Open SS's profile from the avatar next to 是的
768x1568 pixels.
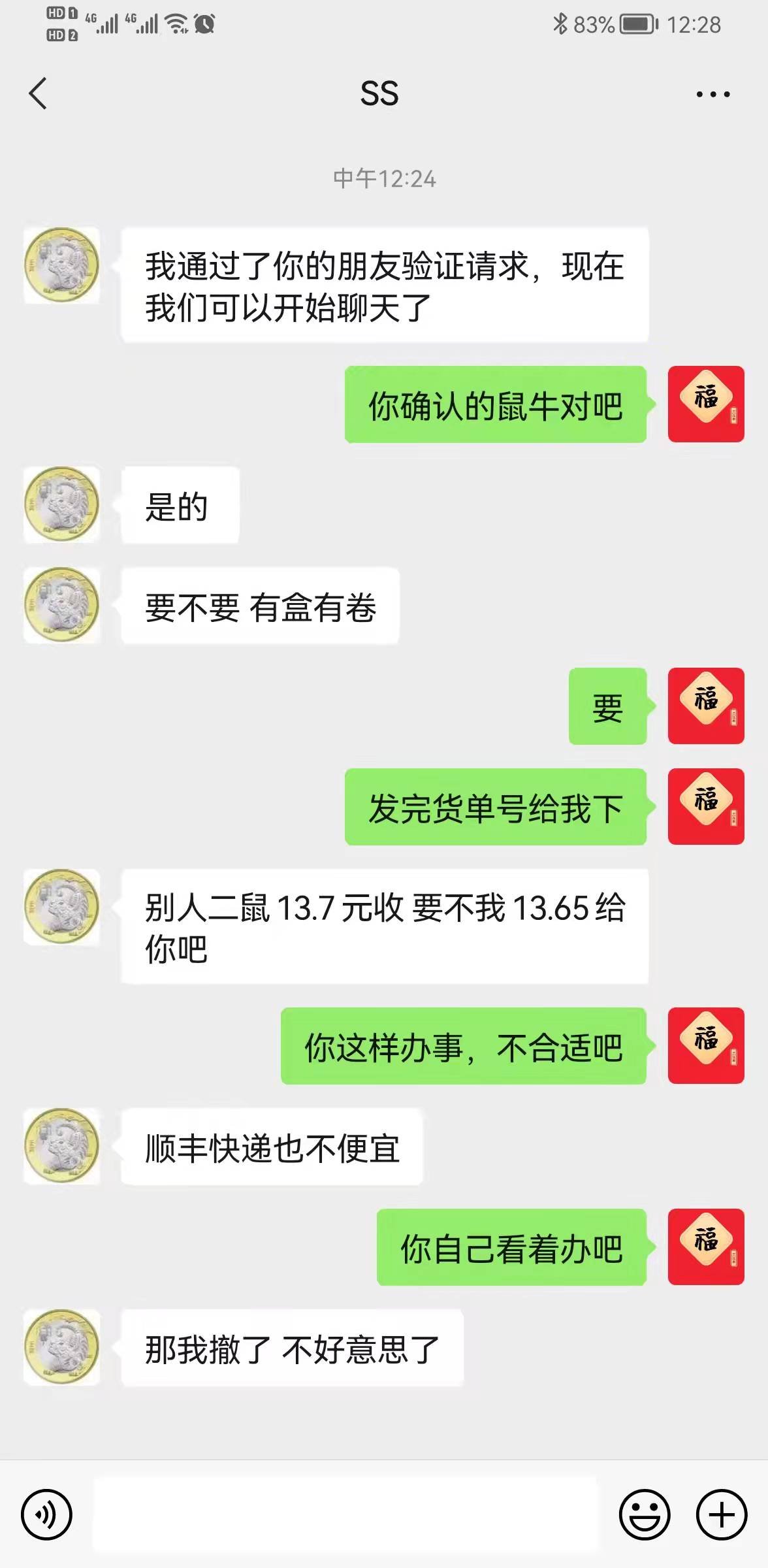[x=62, y=504]
